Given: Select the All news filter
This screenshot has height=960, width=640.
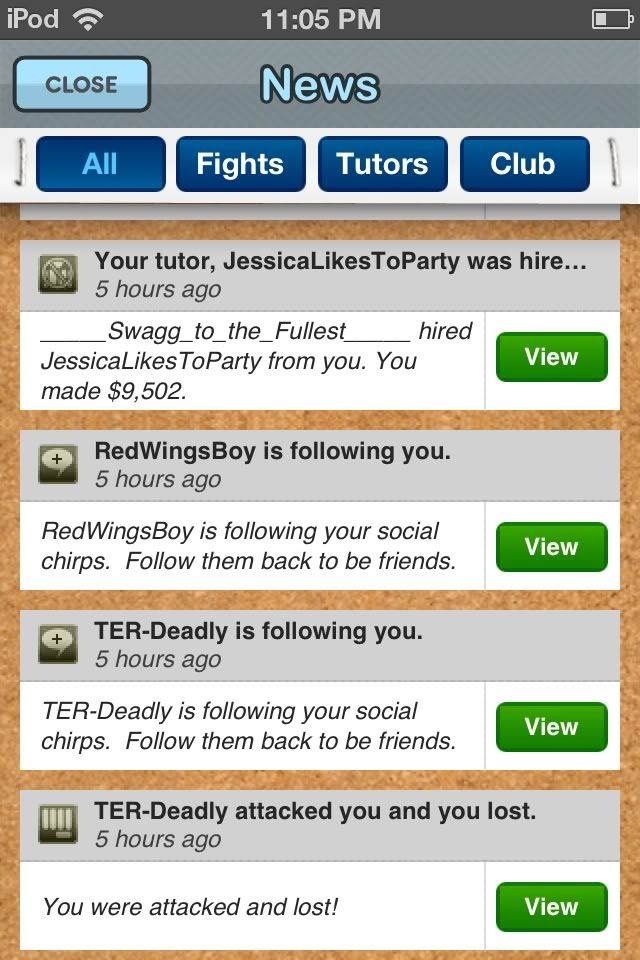Looking at the screenshot, I should 100,164.
